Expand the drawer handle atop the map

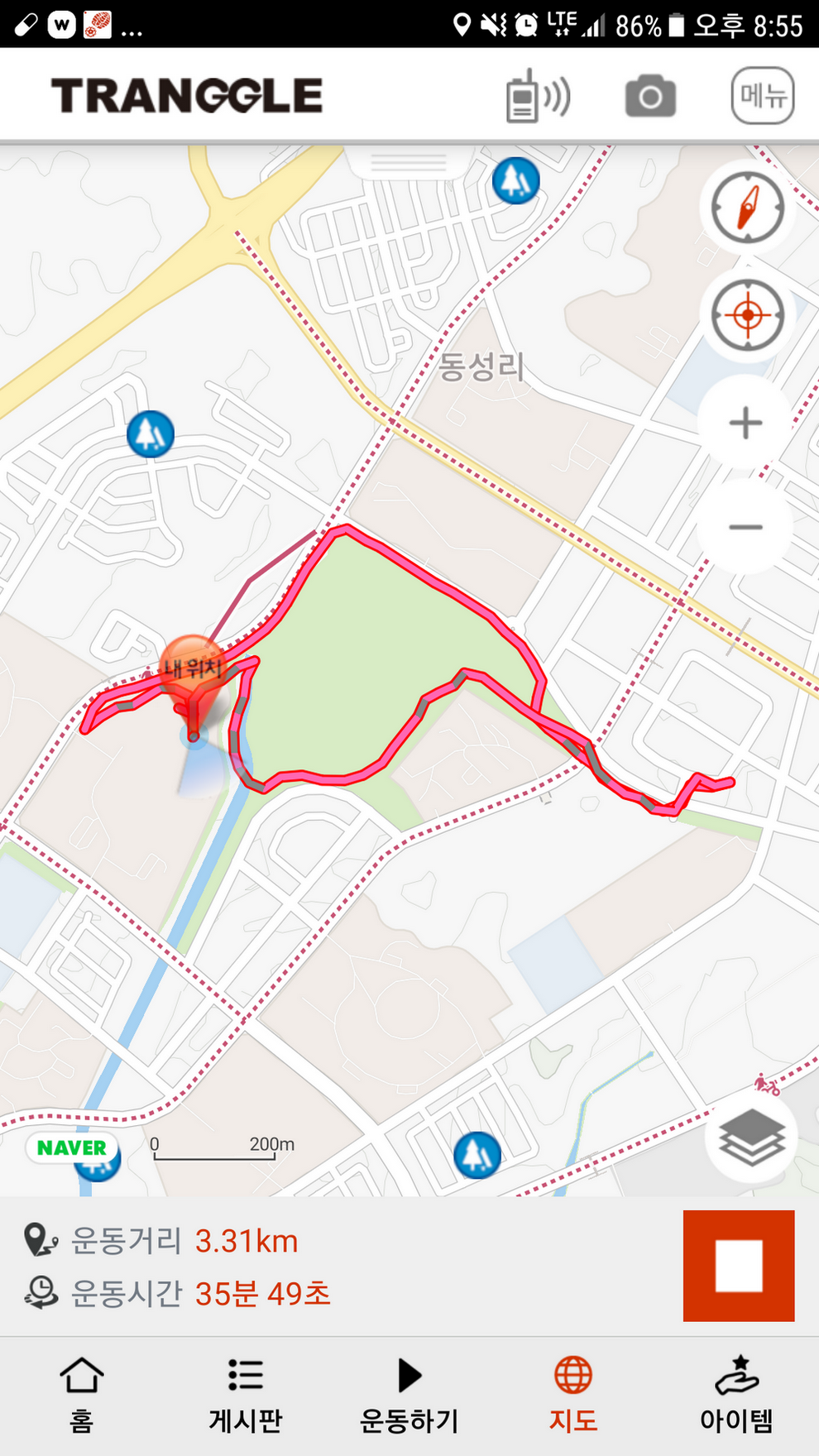409,163
